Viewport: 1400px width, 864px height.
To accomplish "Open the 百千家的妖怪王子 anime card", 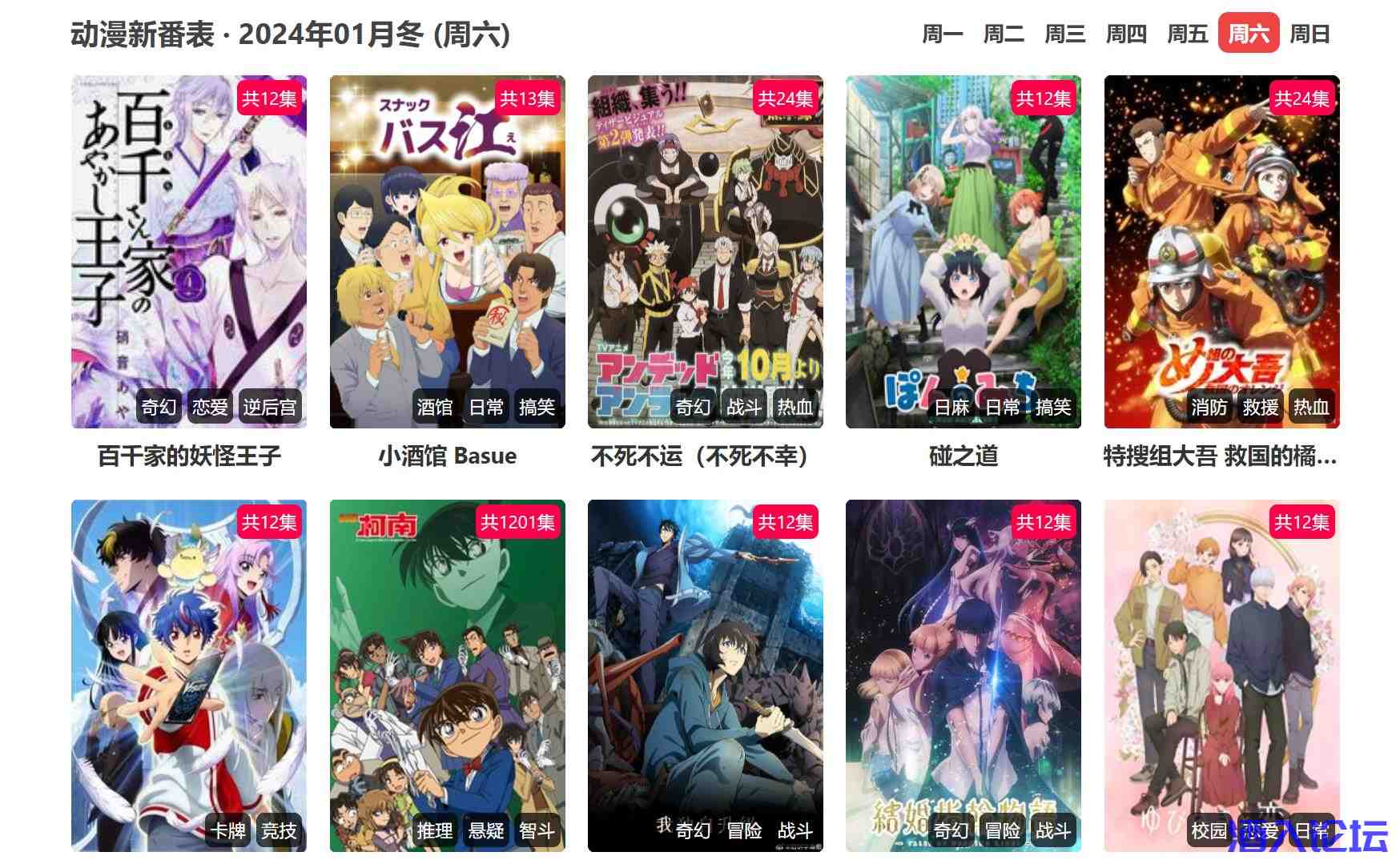I will point(189,251).
